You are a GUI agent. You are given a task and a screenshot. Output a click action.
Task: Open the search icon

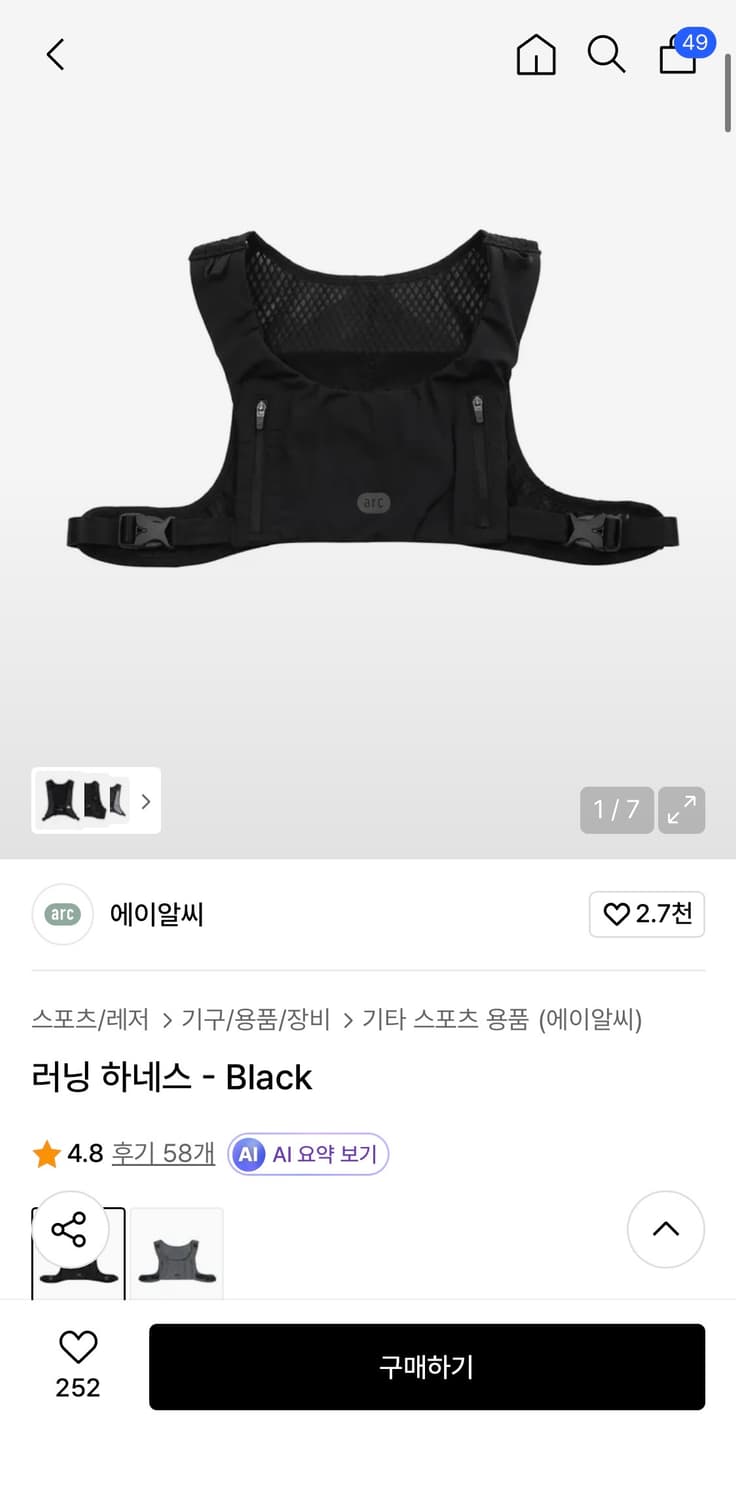pyautogui.click(x=606, y=56)
